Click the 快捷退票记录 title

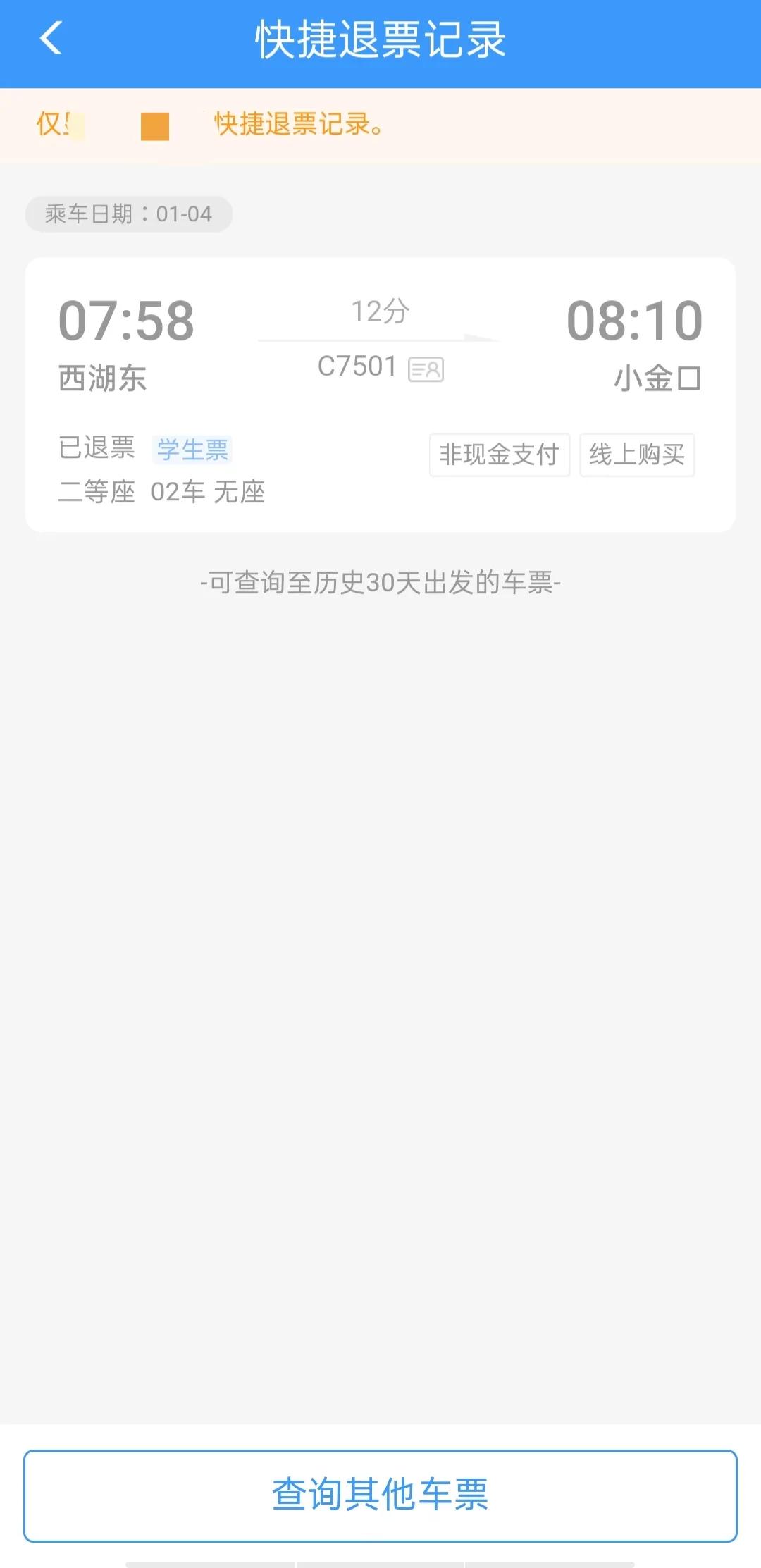pyautogui.click(x=380, y=40)
